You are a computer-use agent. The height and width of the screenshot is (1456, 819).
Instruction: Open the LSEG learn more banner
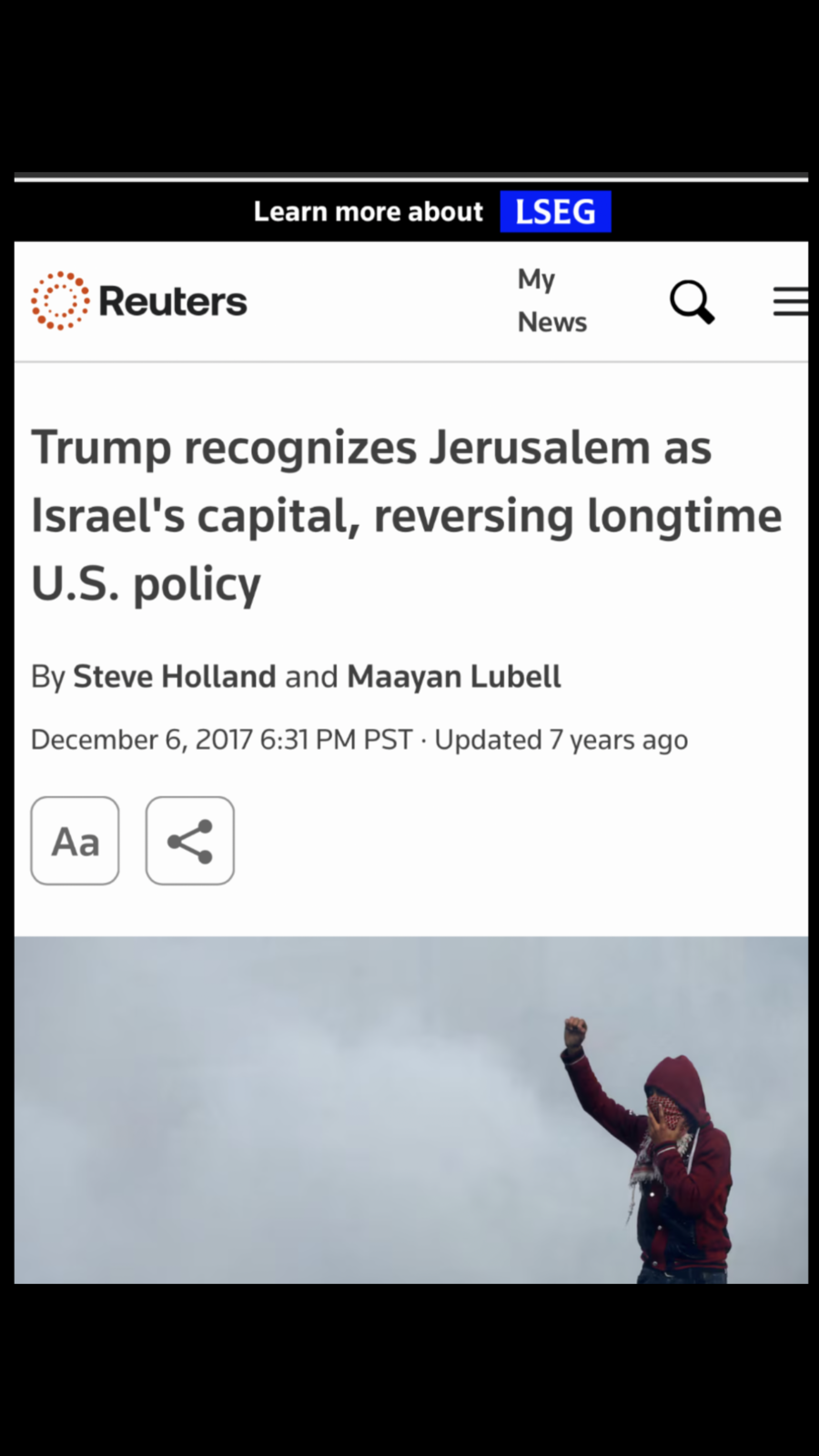432,211
